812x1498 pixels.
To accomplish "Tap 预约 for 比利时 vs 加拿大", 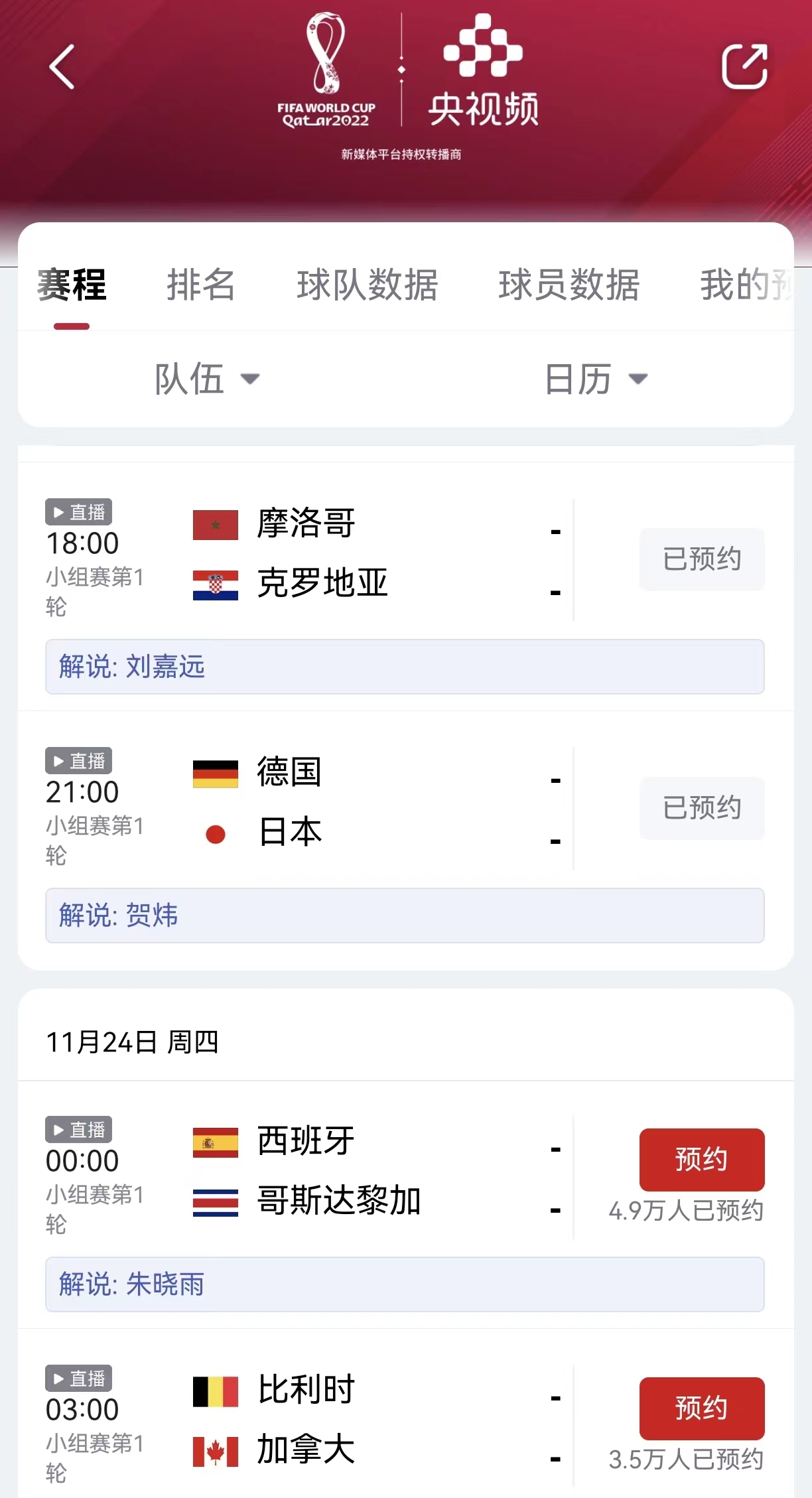I will (x=702, y=1408).
